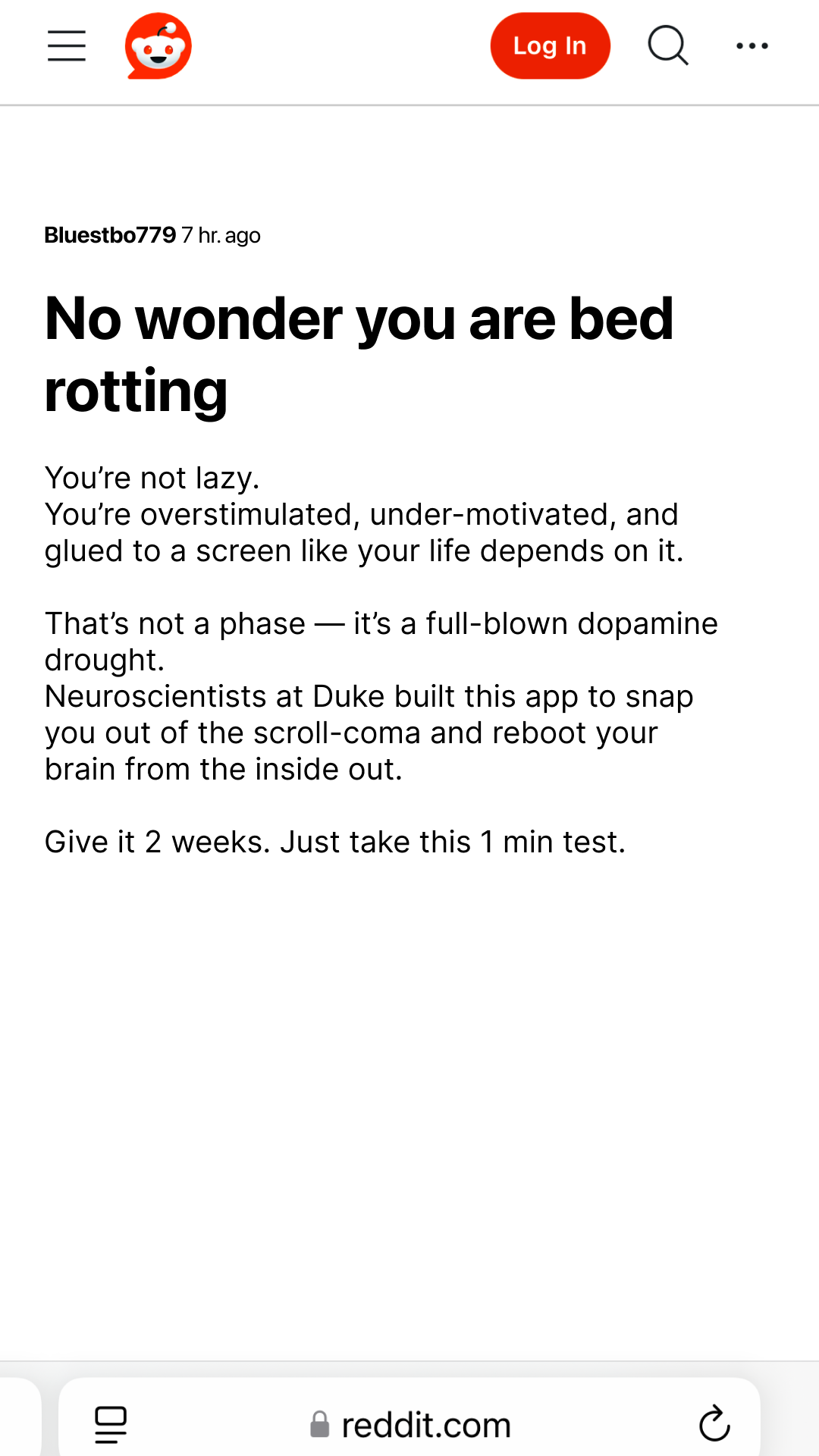819x1456 pixels.
Task: Tap the padlock icon next to reddit.com
Action: [x=319, y=1423]
